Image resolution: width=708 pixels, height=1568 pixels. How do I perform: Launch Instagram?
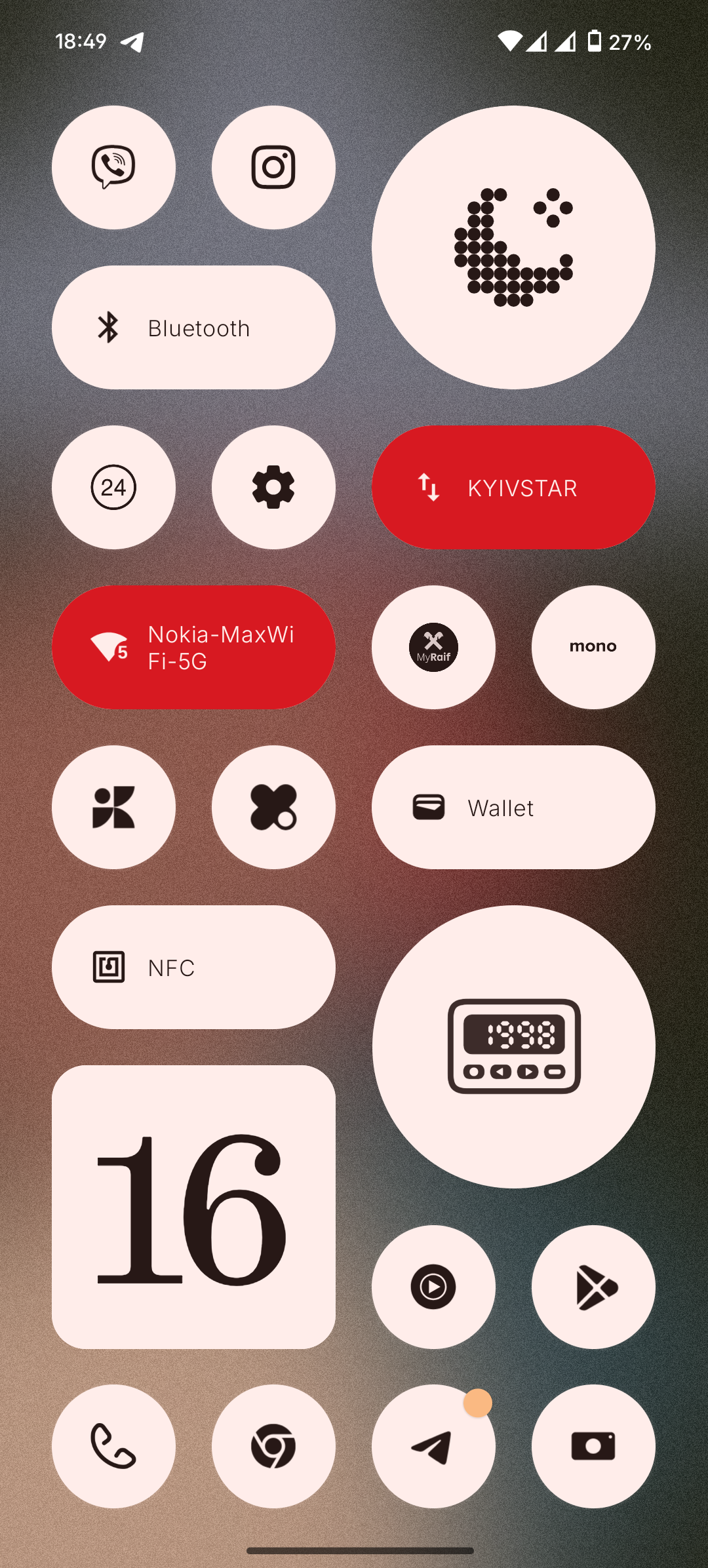click(273, 167)
